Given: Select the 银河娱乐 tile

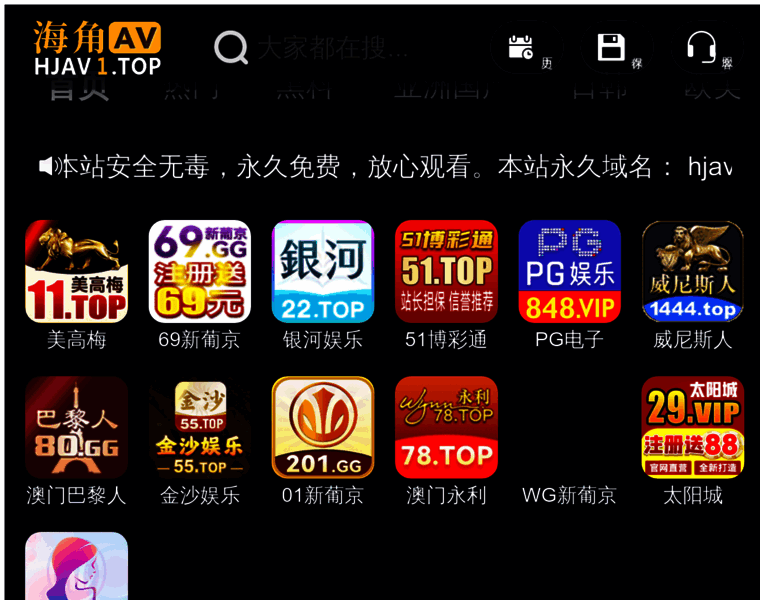Looking at the screenshot, I should pyautogui.click(x=322, y=272).
